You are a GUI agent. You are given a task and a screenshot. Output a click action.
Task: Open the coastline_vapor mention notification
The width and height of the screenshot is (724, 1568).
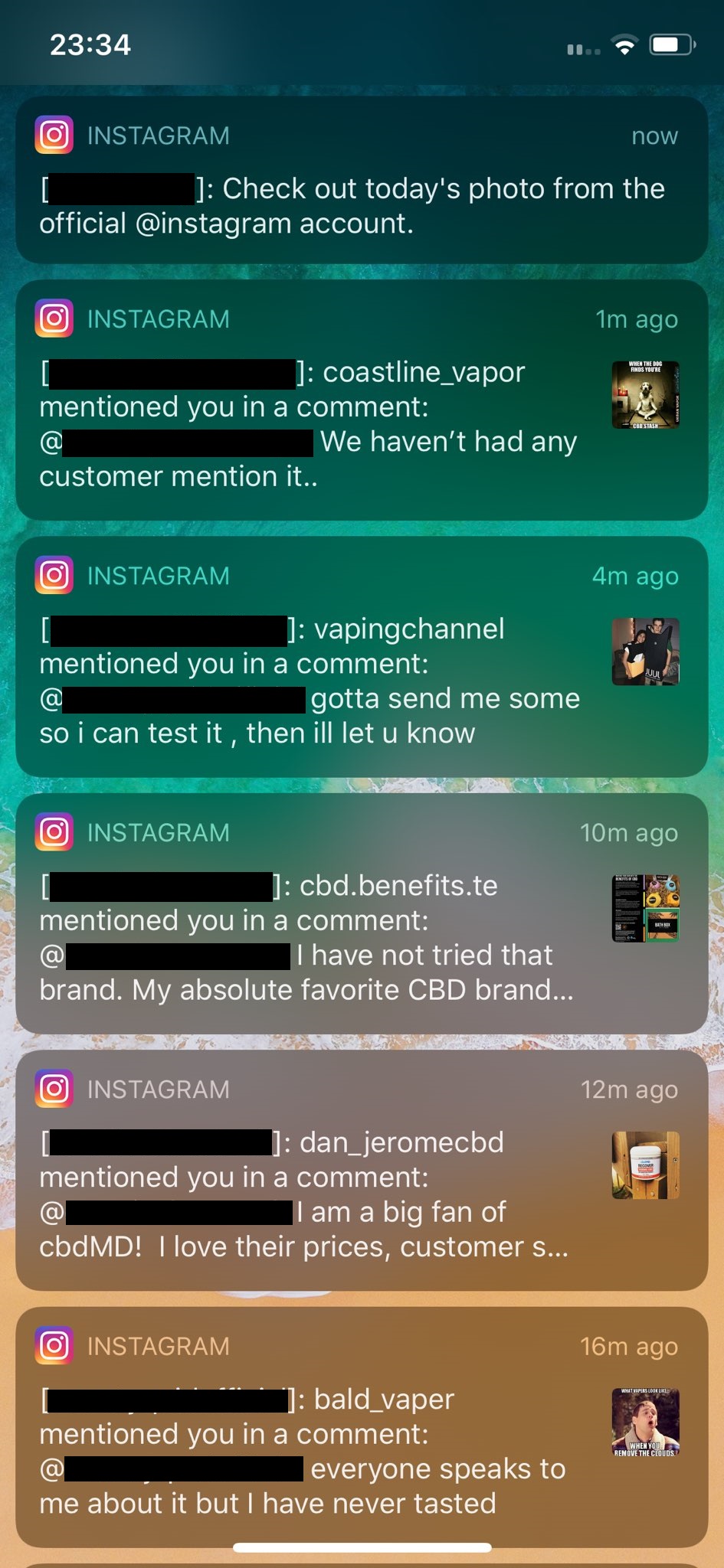362,400
